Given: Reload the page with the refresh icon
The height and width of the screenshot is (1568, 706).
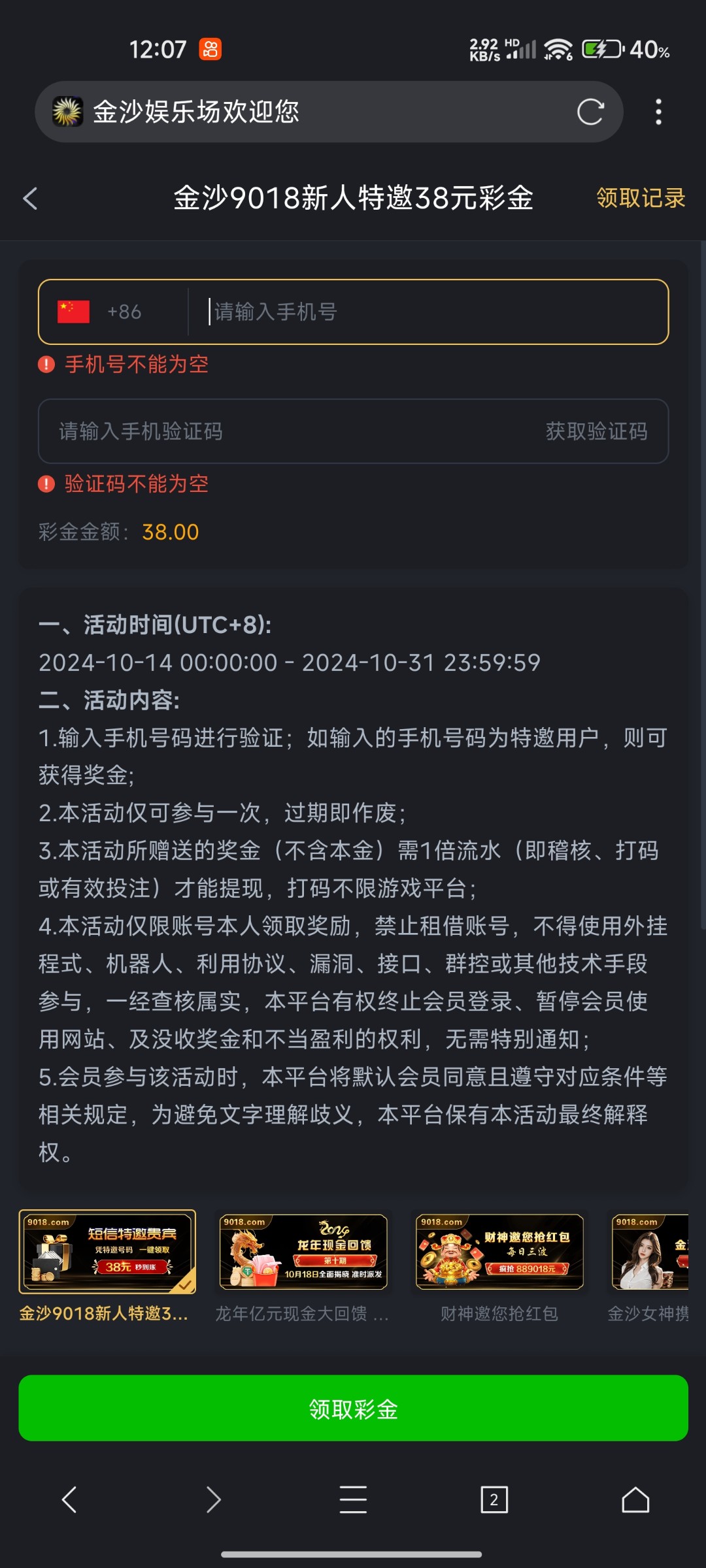Looking at the screenshot, I should click(x=590, y=112).
